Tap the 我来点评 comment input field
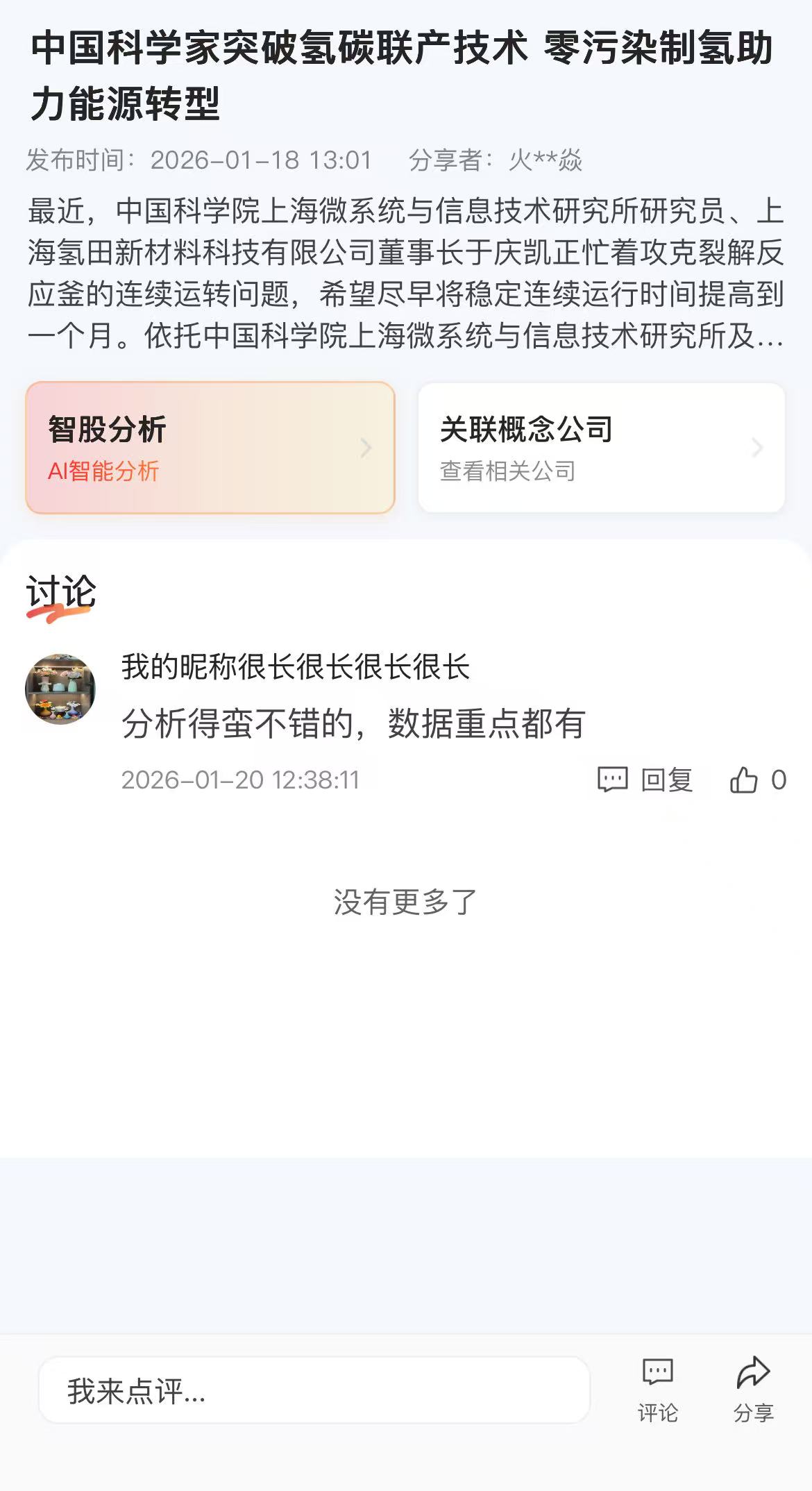 [314, 1390]
